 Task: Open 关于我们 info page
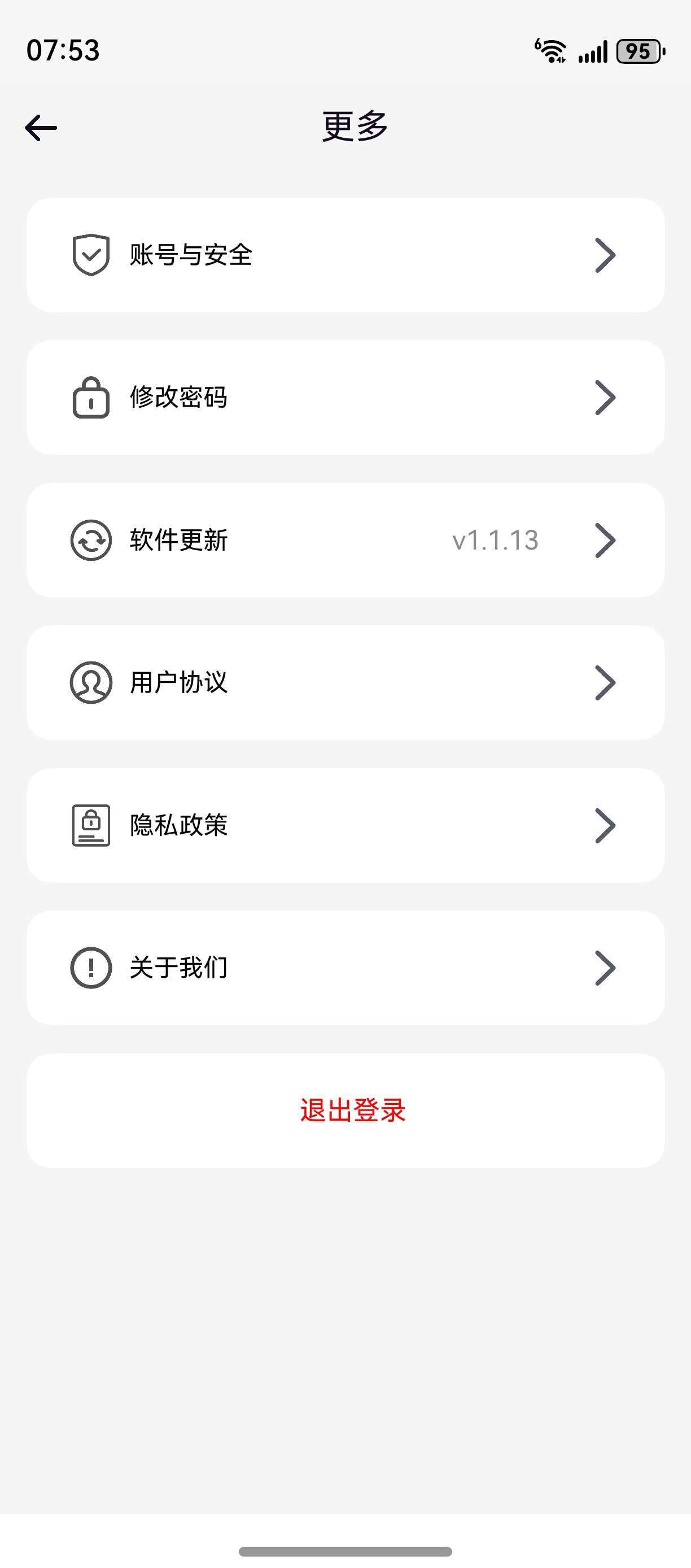tap(345, 968)
